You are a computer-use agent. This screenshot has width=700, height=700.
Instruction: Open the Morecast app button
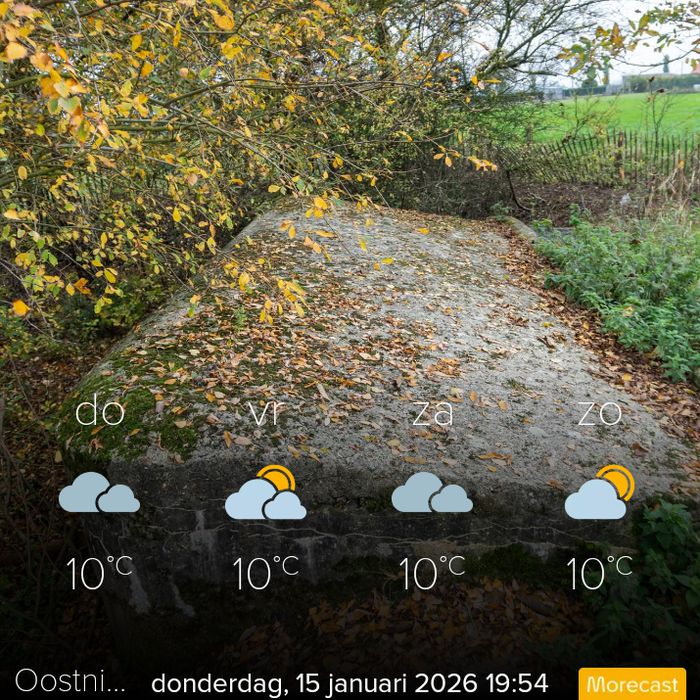631,684
